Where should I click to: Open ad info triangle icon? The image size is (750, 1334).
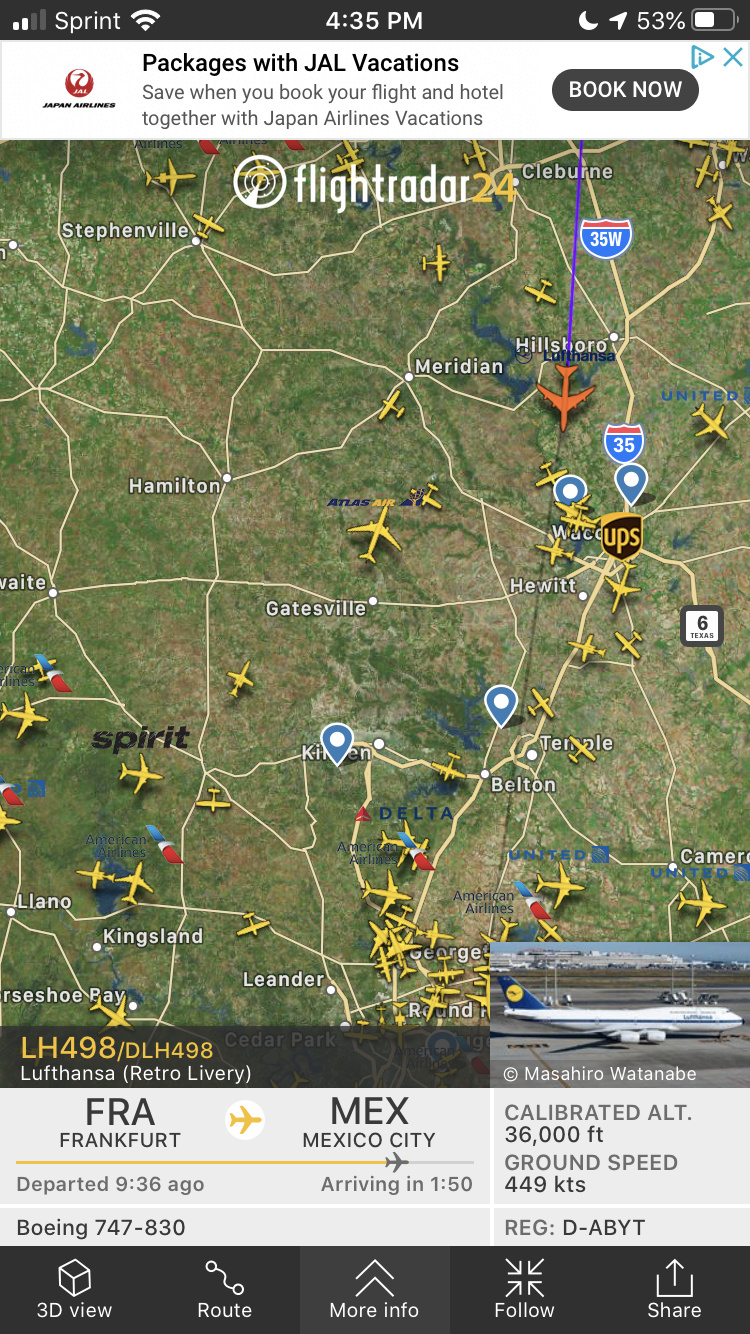(x=703, y=57)
